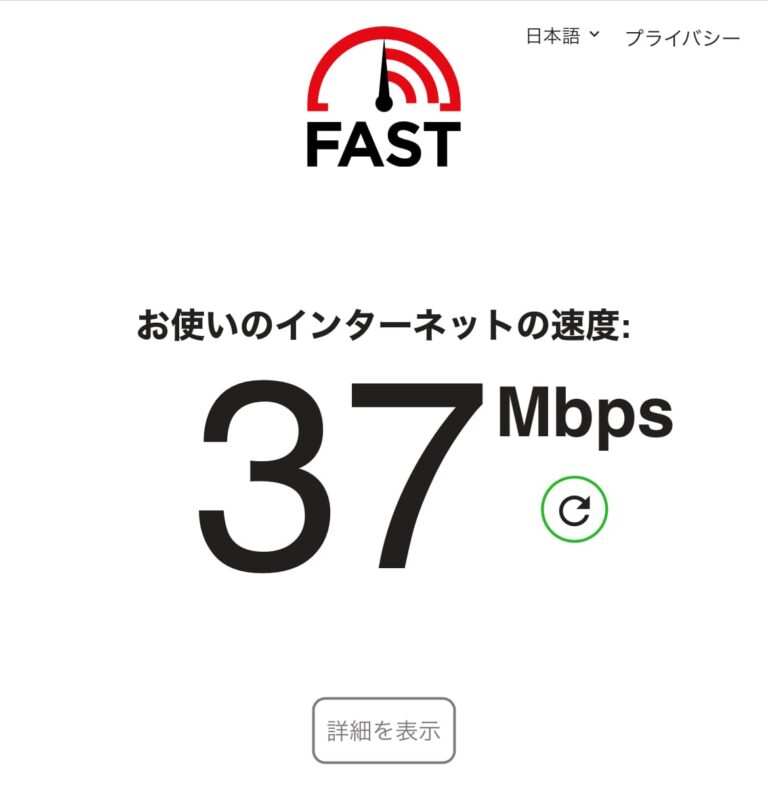Tap the 詳細を表示 button
Viewport: 768px width, 807px height.
(384, 731)
